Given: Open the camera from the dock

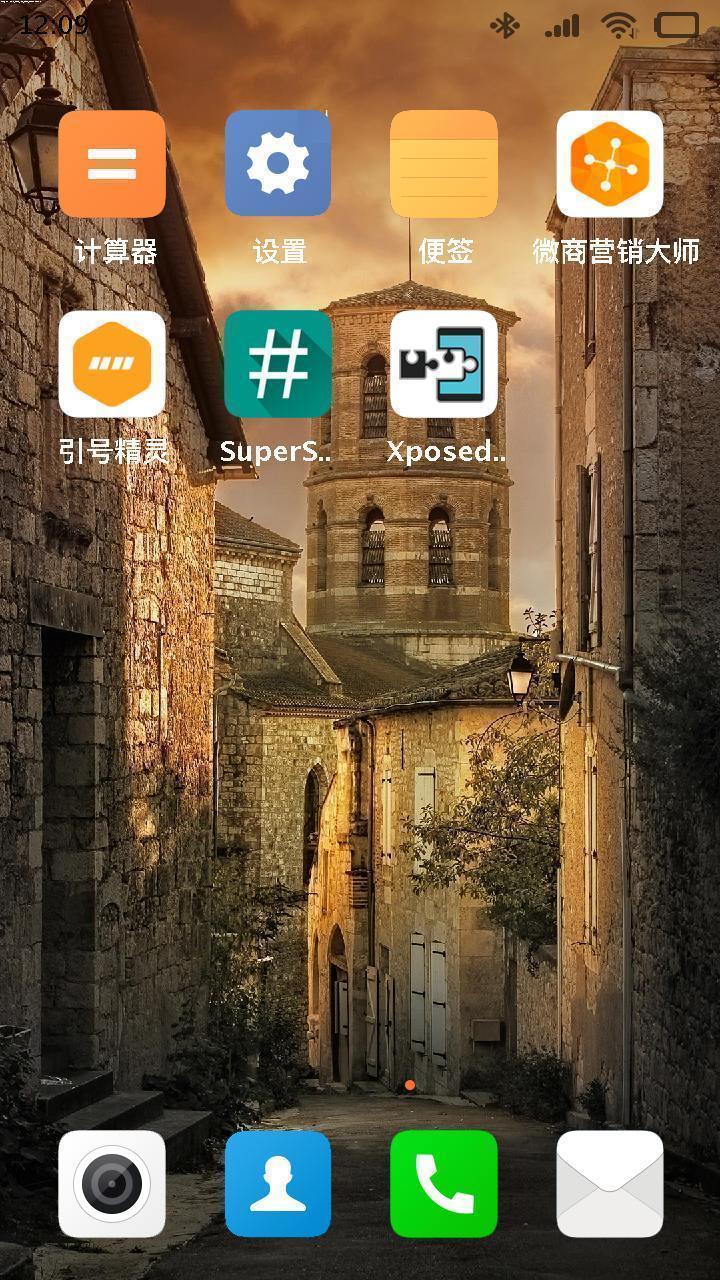Looking at the screenshot, I should [x=112, y=1184].
